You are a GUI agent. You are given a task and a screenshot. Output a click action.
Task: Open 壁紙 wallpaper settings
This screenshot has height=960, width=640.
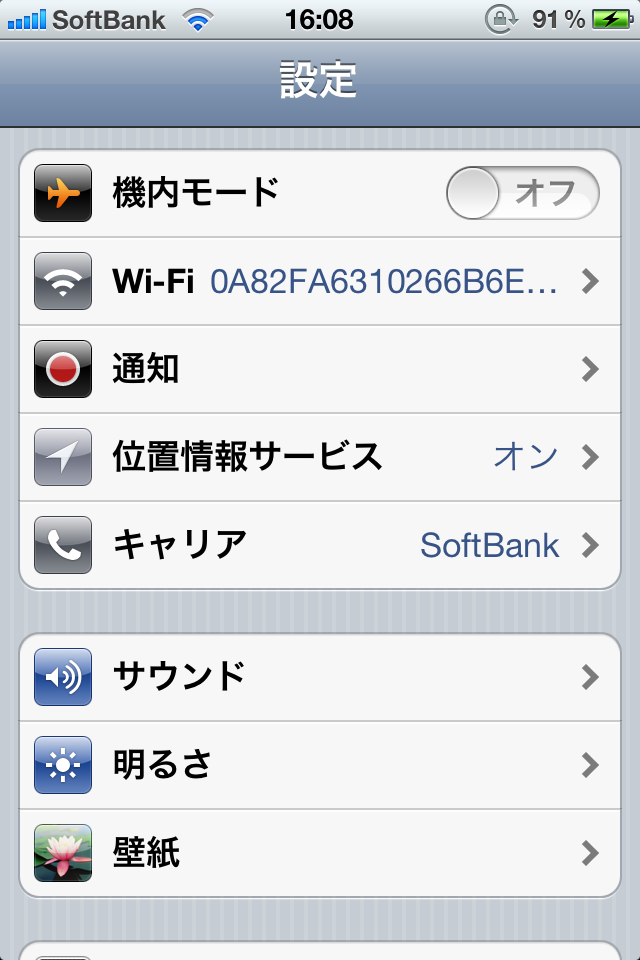320,853
